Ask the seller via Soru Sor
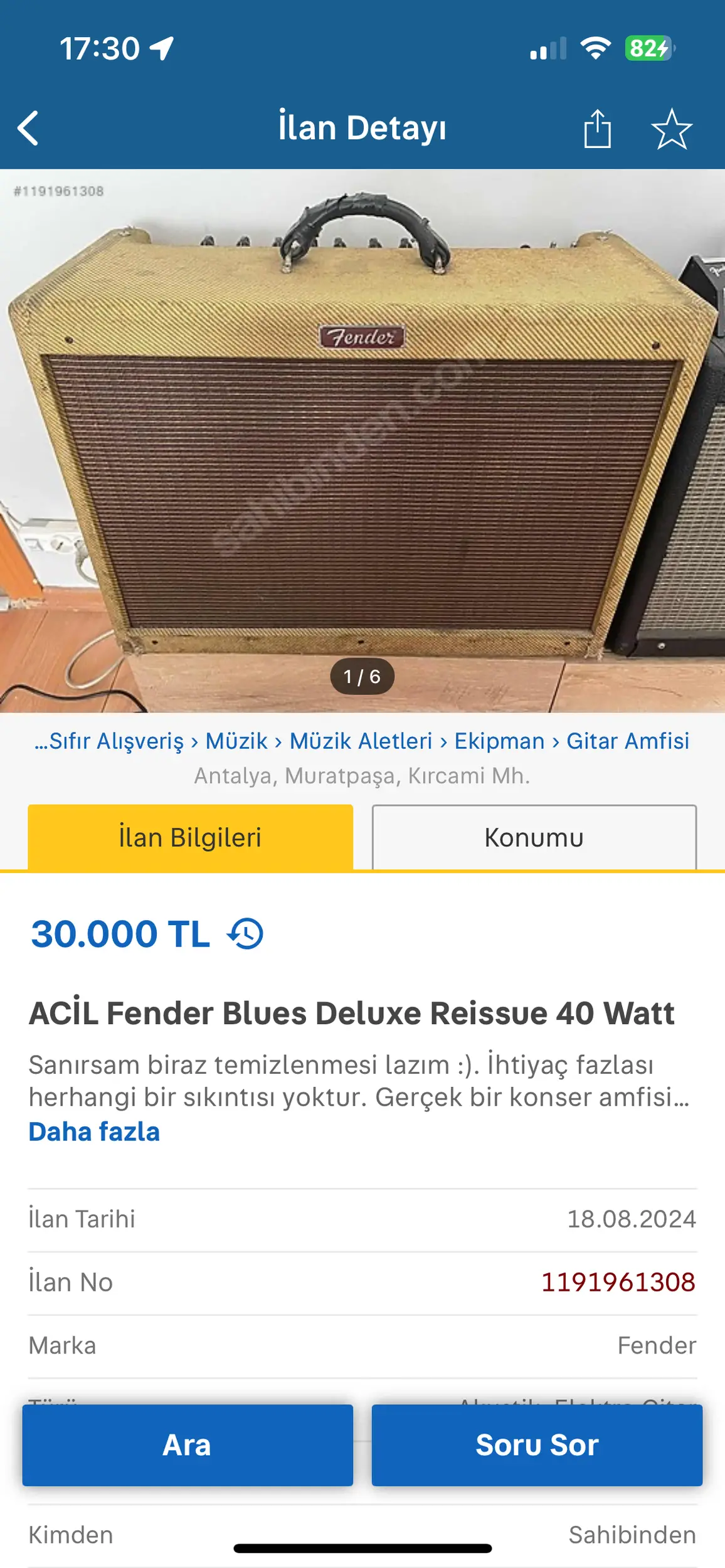 (x=537, y=1444)
